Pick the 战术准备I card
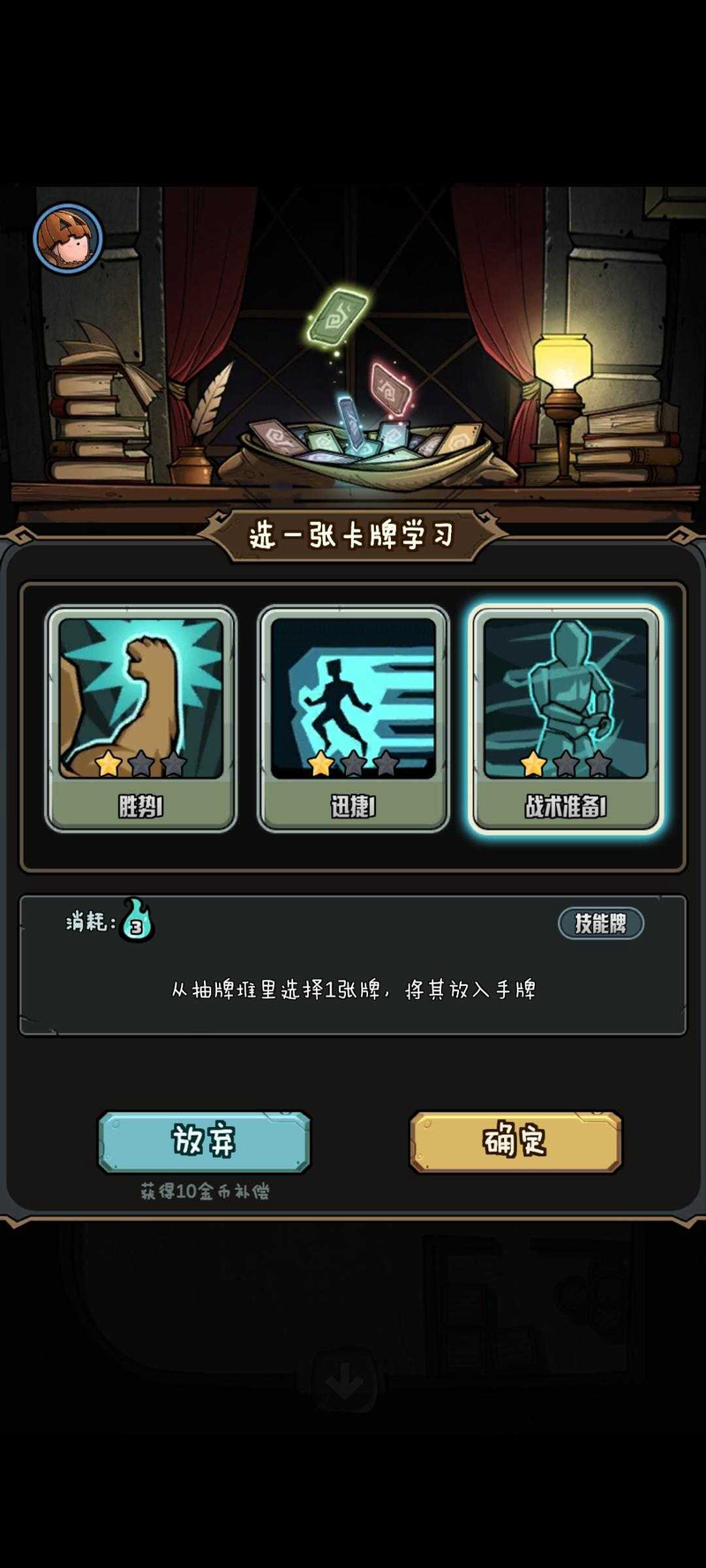706x1568 pixels. [x=566, y=718]
